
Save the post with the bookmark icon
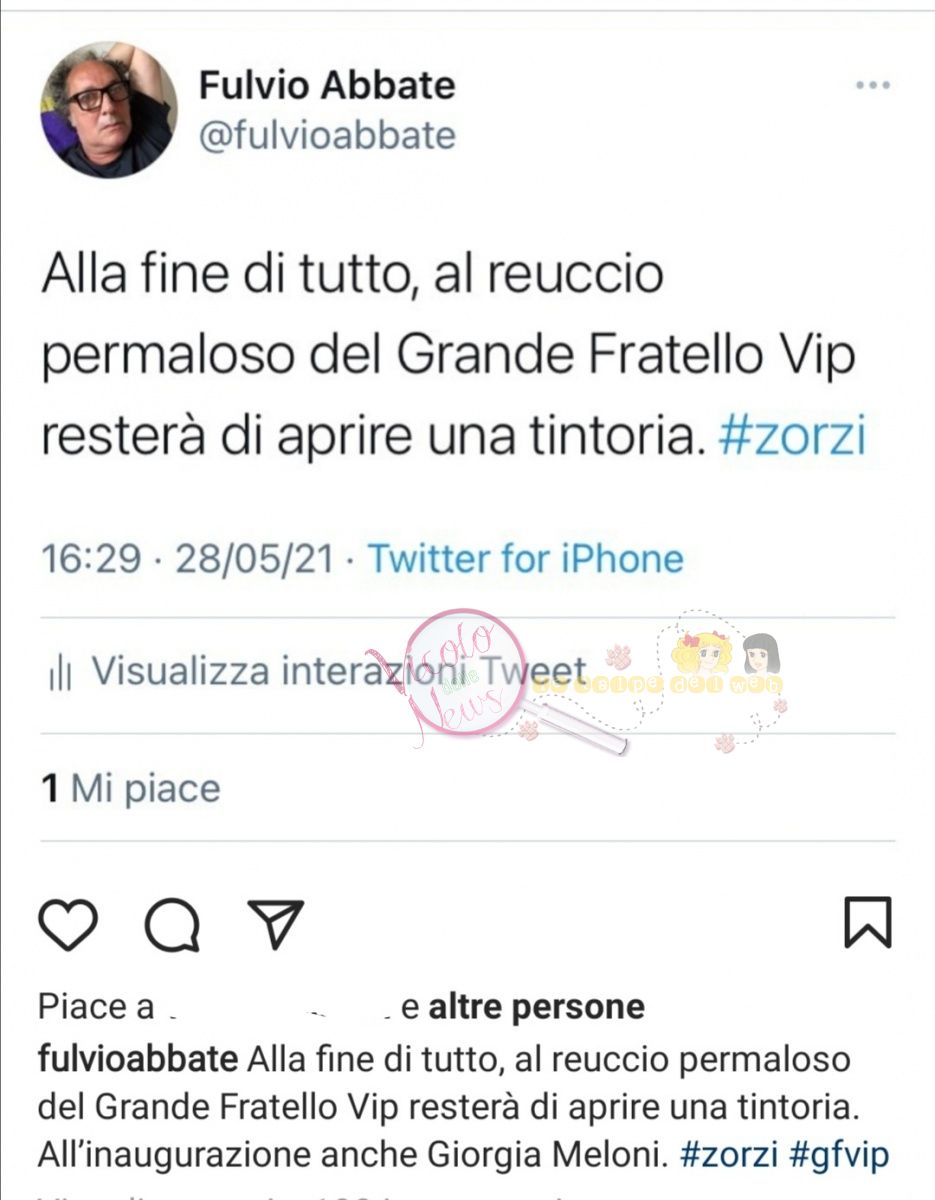click(x=867, y=922)
